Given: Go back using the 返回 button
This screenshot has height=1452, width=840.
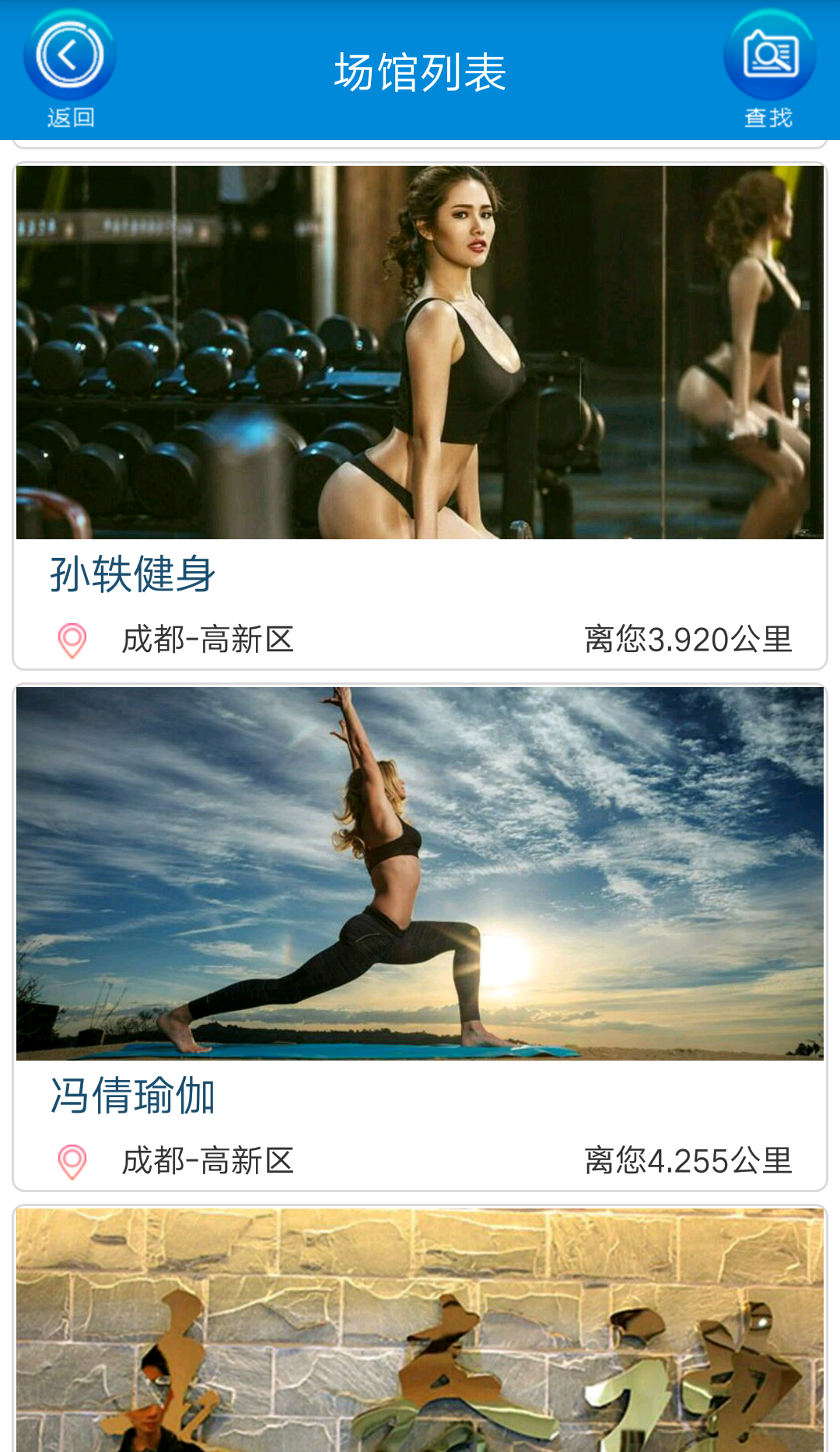Looking at the screenshot, I should click(70, 68).
